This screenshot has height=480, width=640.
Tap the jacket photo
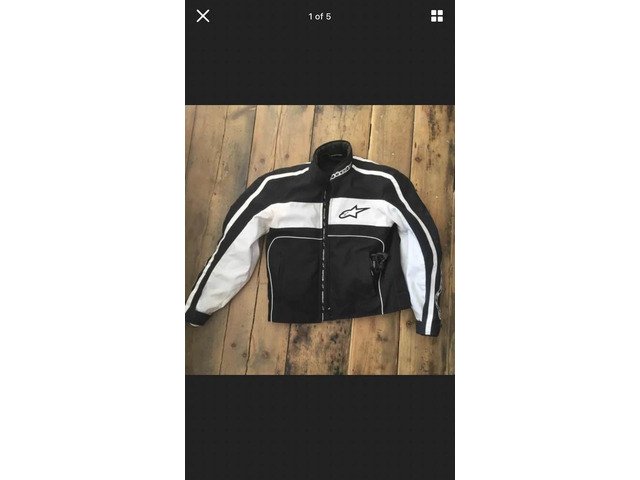click(320, 240)
